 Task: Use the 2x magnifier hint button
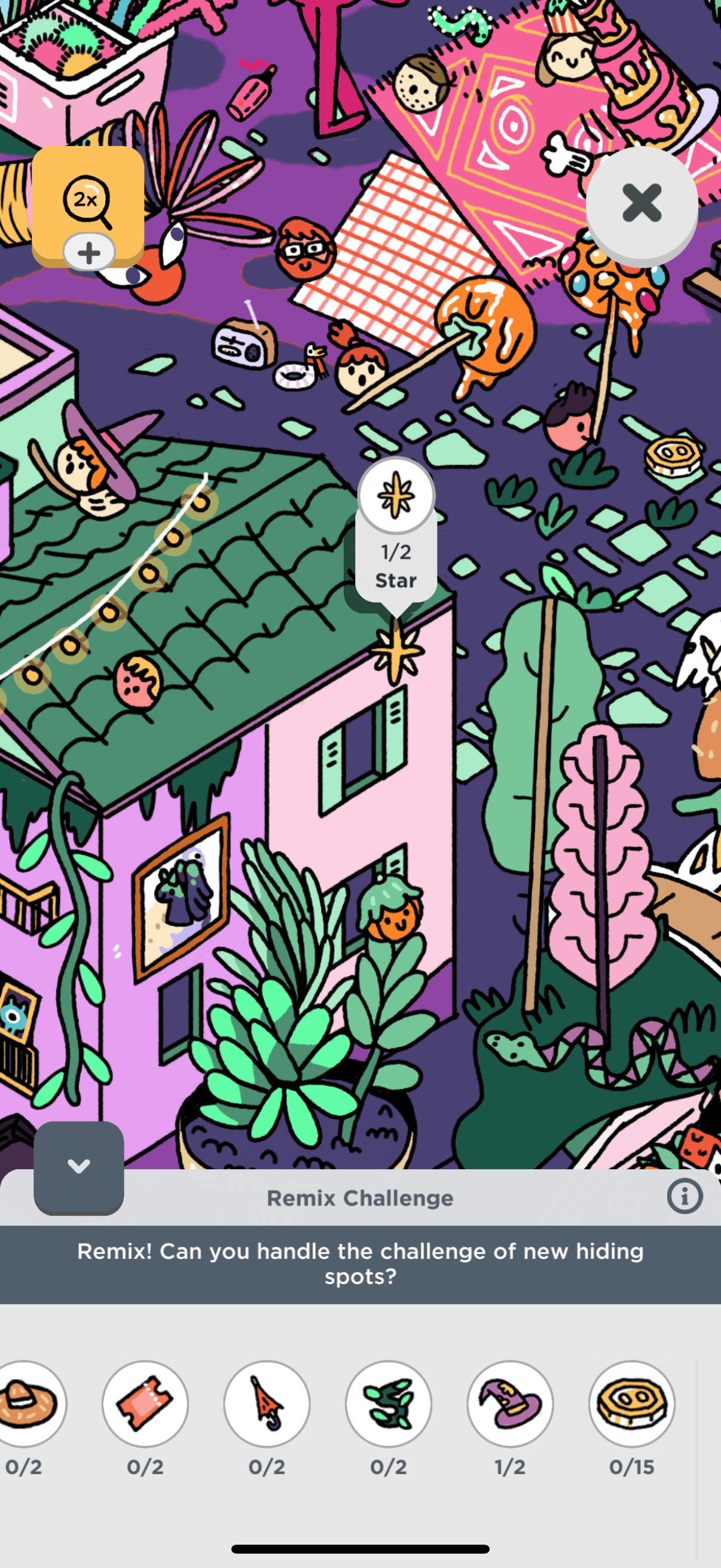(x=88, y=202)
